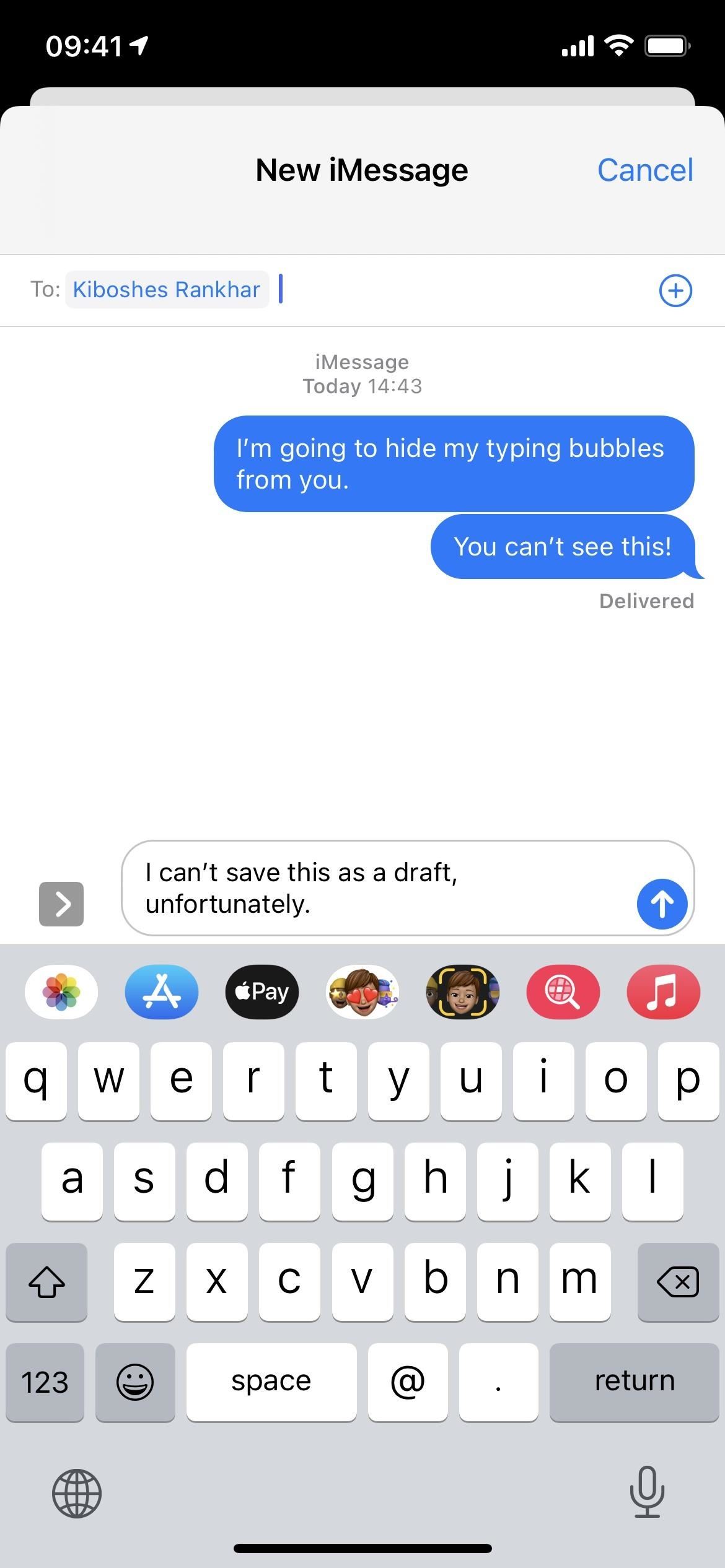The image size is (725, 1568).
Task: Open Apple Pay in the app strip
Action: coord(261,992)
